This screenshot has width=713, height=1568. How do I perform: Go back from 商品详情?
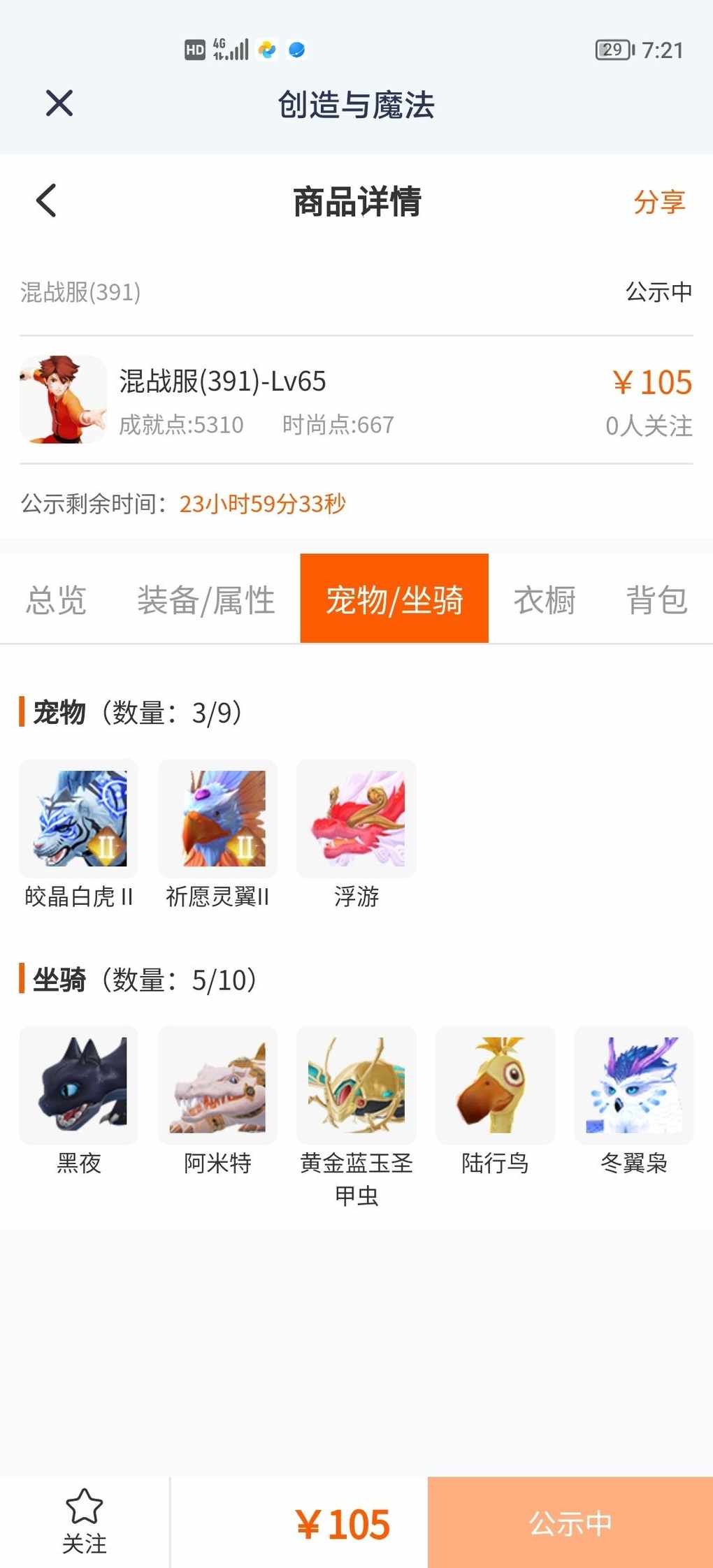tap(46, 201)
